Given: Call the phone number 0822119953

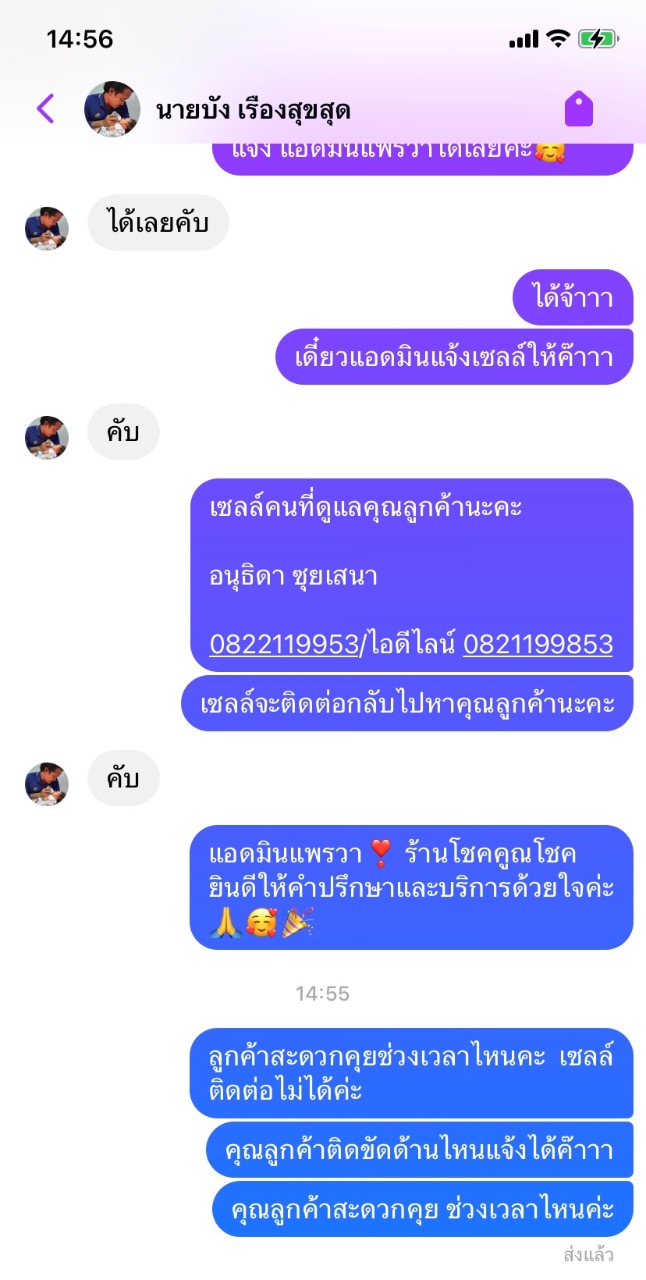Looking at the screenshot, I should (283, 644).
